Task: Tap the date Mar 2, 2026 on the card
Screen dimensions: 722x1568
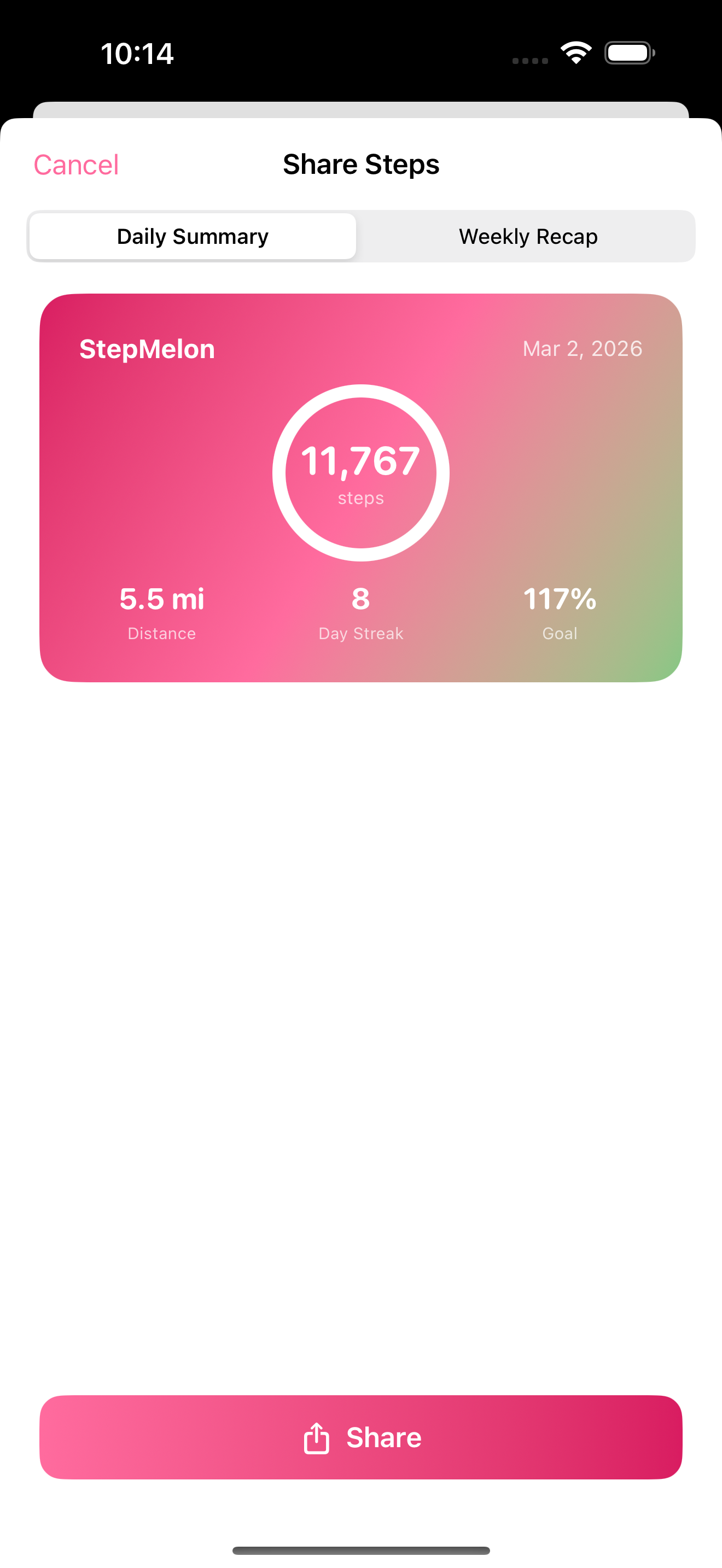Action: 581,349
